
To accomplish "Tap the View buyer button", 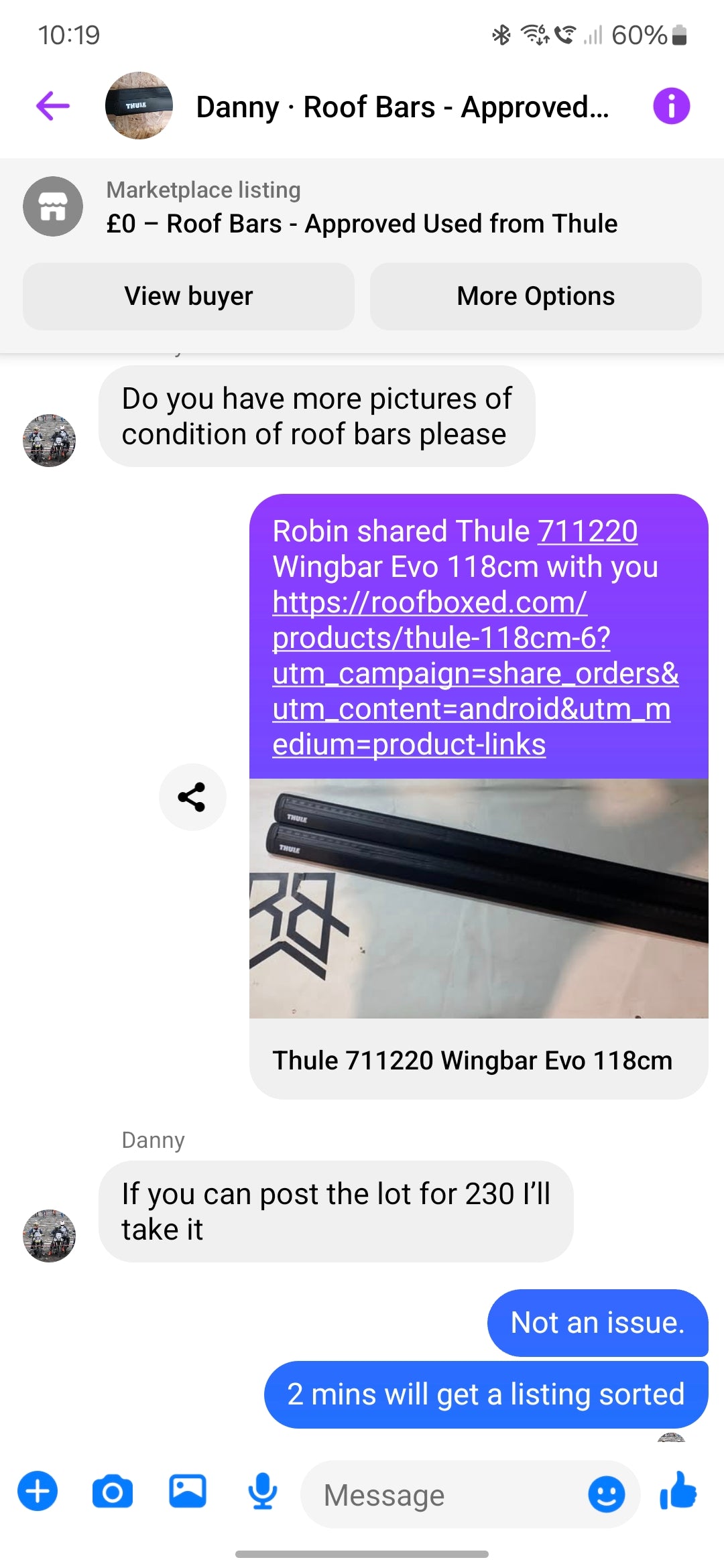I will (x=188, y=296).
